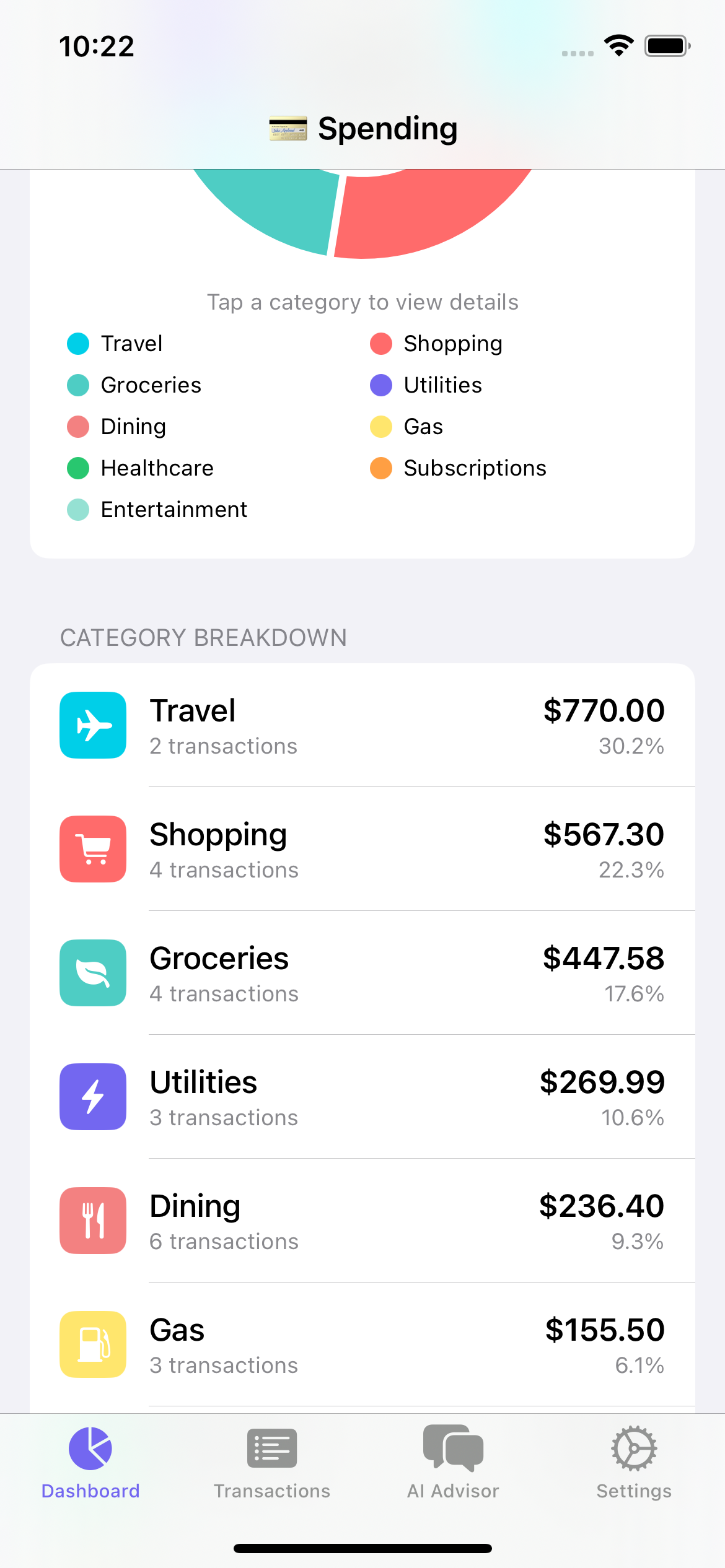This screenshot has height=1568, width=725.
Task: Tap the red Shopping slice in chart
Action: 428,214
